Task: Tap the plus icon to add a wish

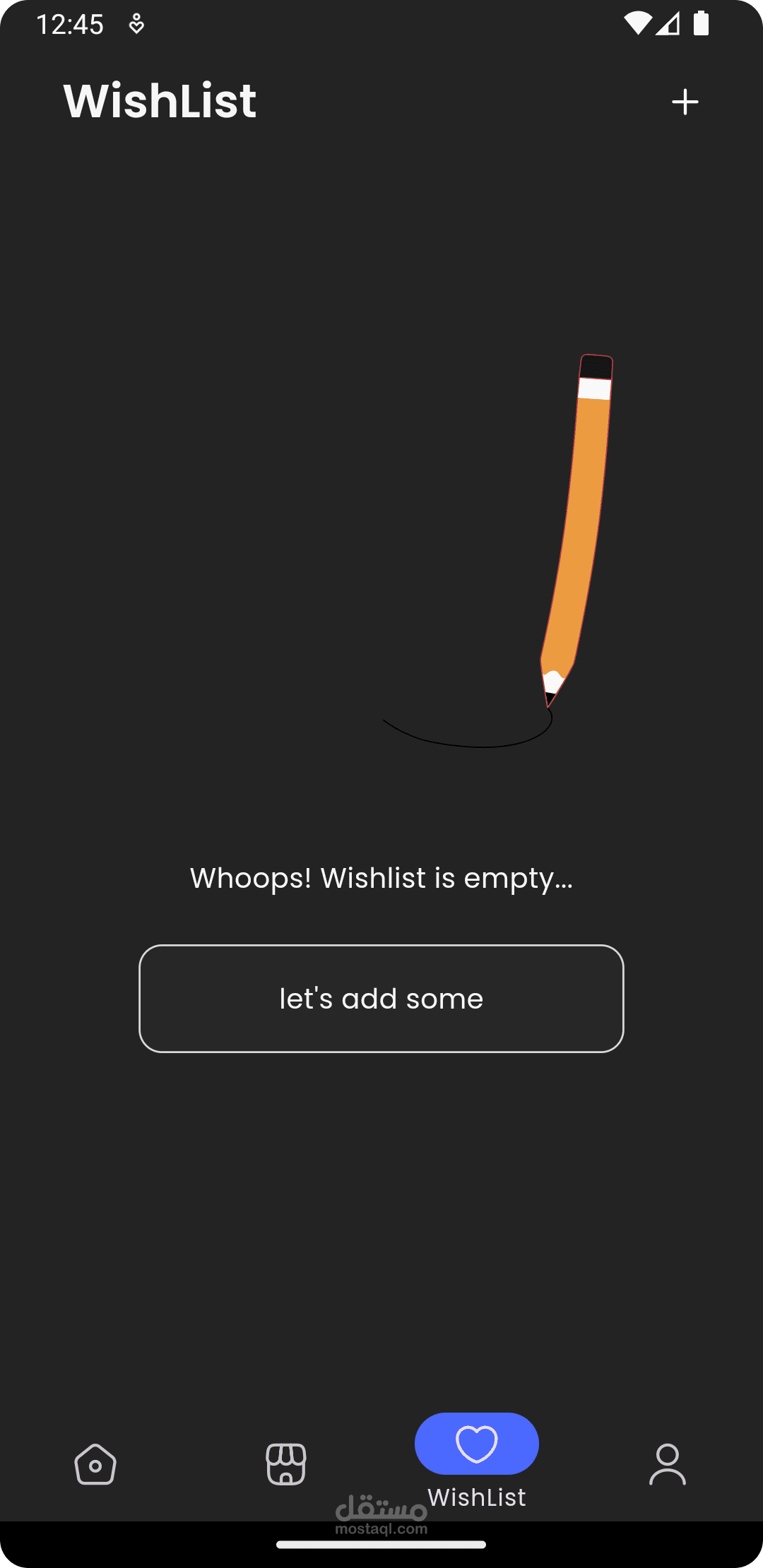Action: tap(685, 102)
